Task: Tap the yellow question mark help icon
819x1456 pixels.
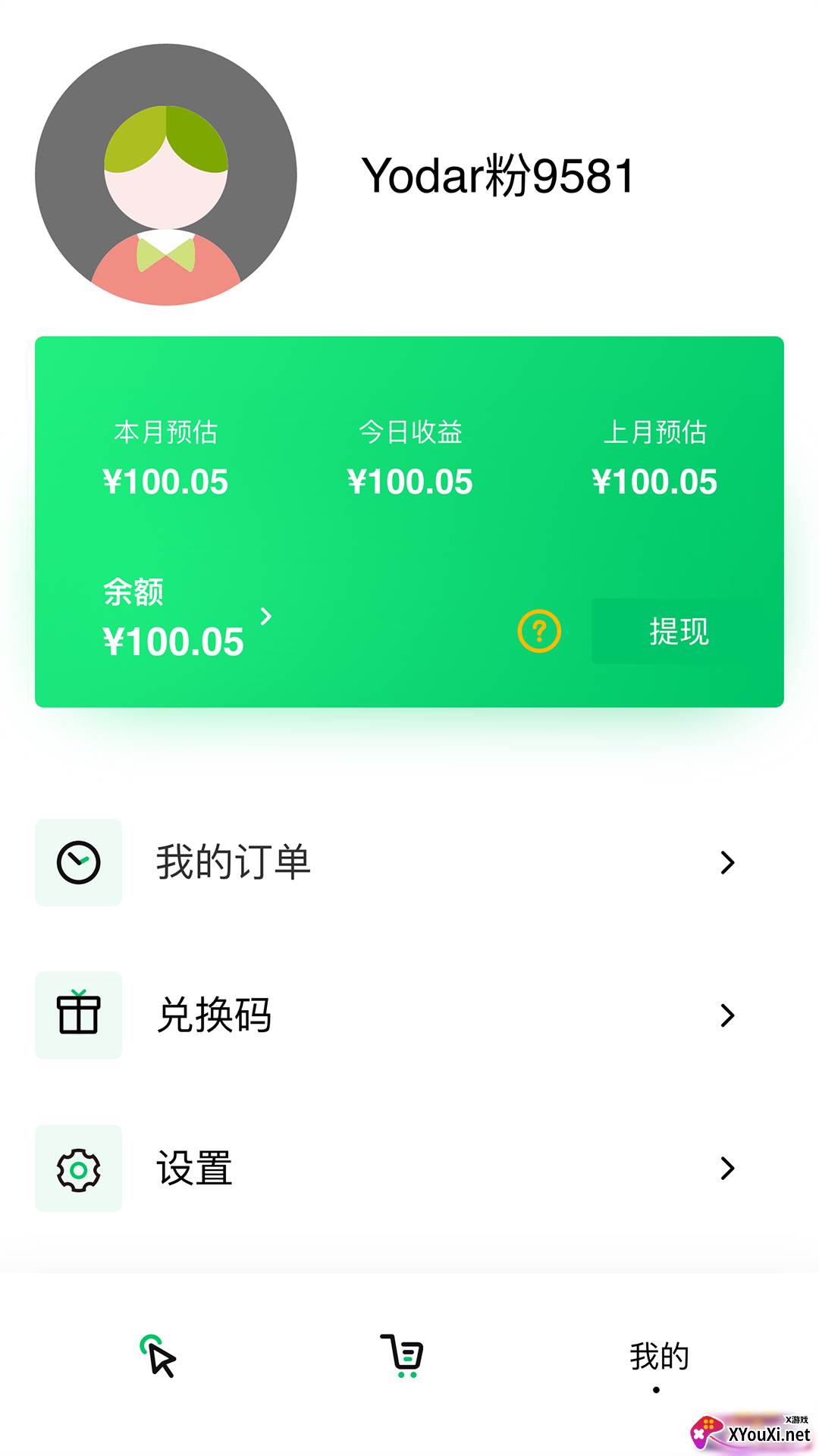Action: [538, 632]
